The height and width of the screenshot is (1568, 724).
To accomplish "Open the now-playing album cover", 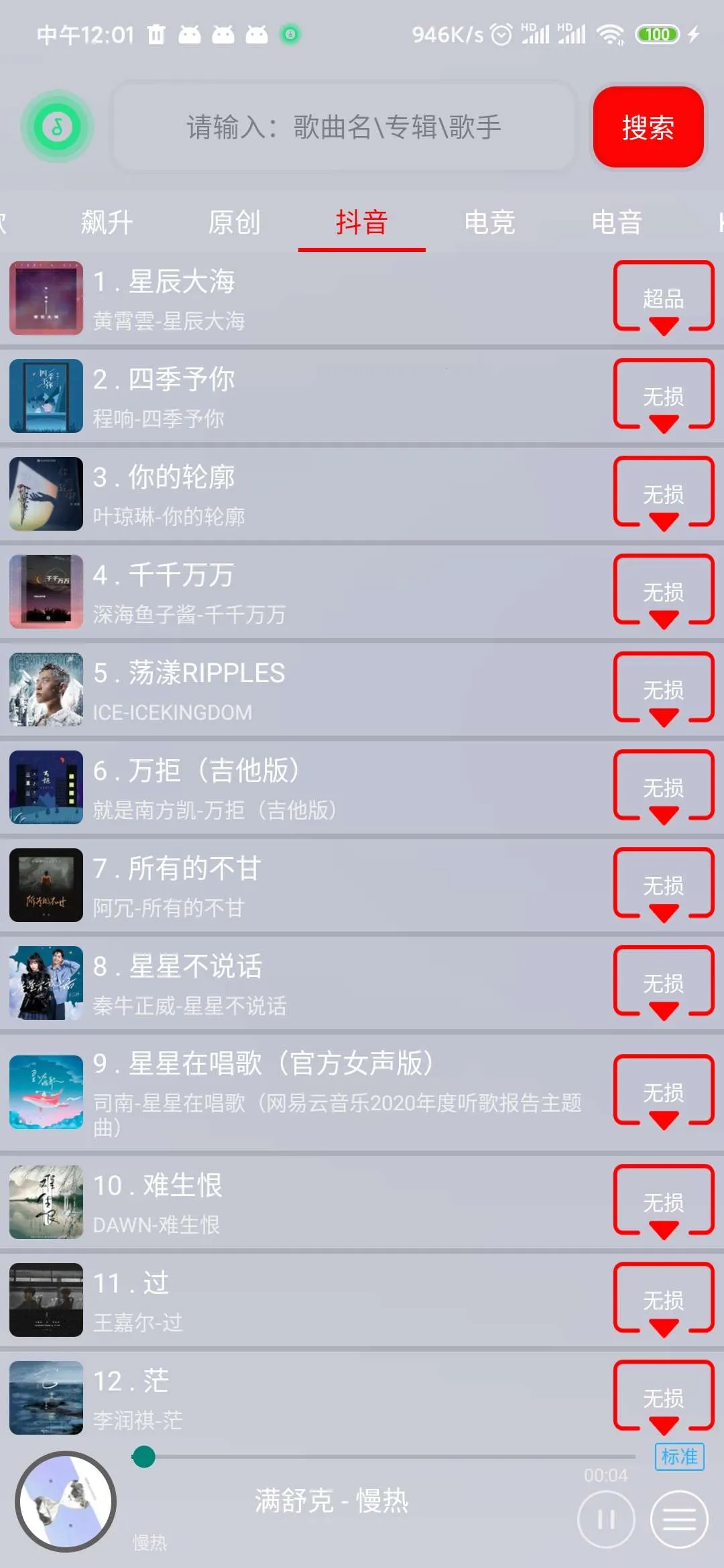I will [x=66, y=1502].
